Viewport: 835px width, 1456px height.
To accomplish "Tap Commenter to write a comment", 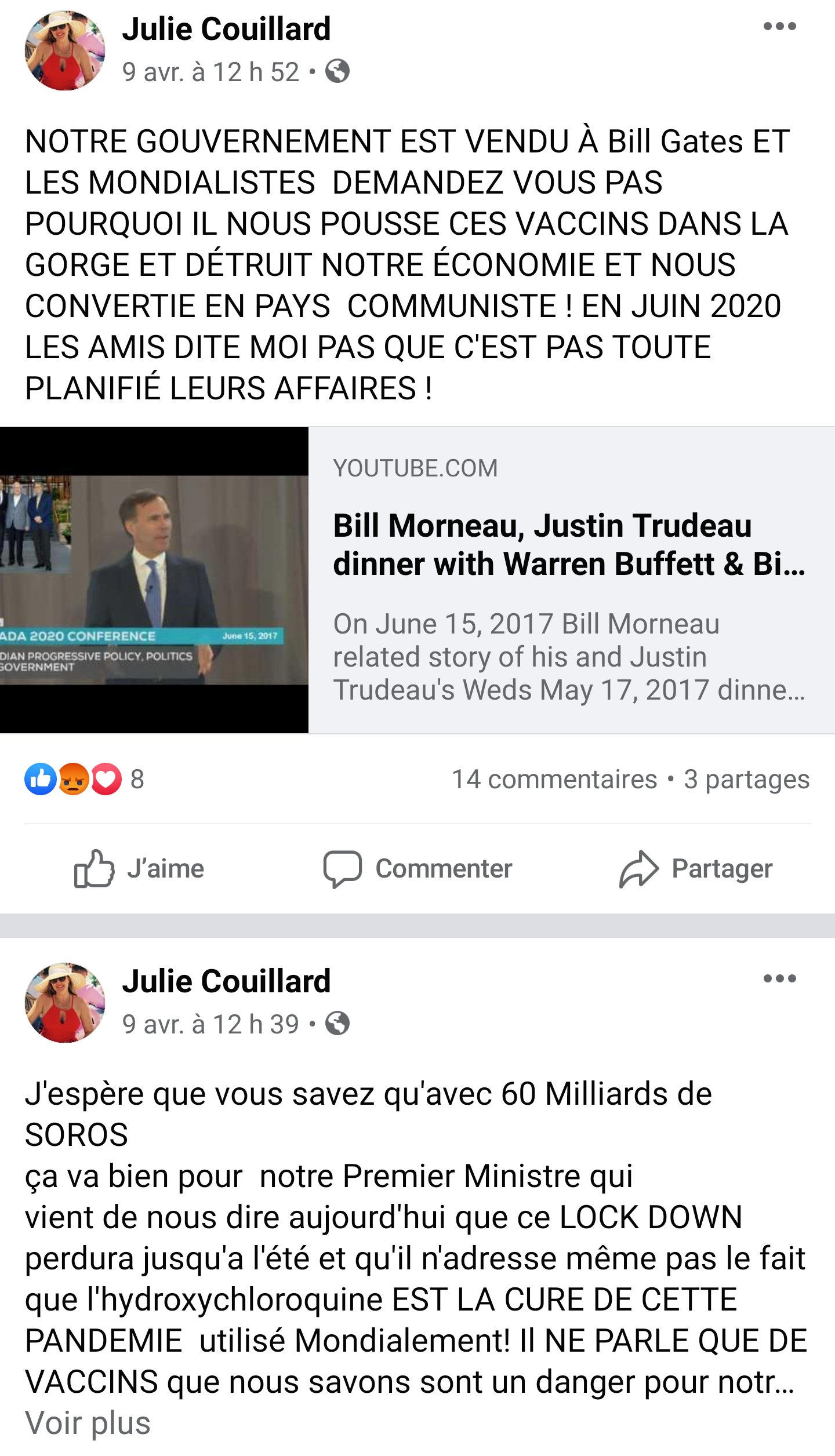I will (x=418, y=868).
